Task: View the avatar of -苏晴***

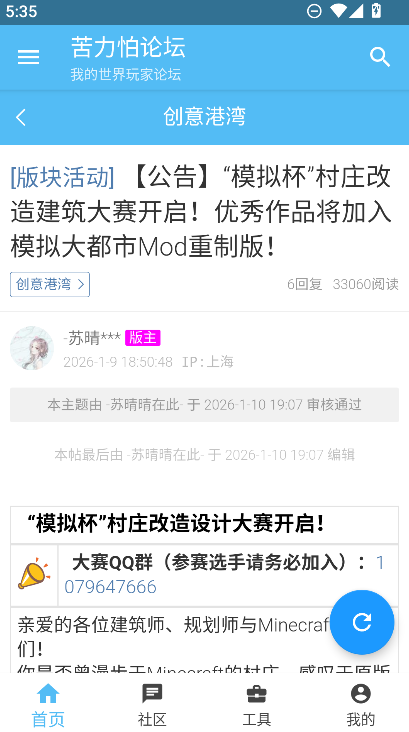Action: pos(32,348)
